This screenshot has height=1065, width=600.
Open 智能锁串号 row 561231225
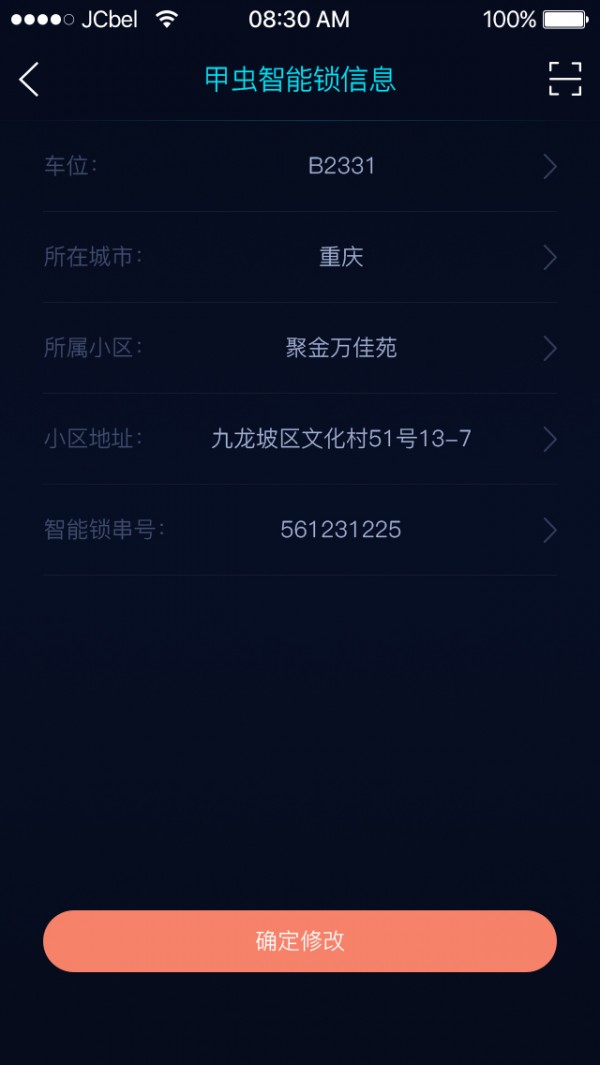tap(300, 530)
